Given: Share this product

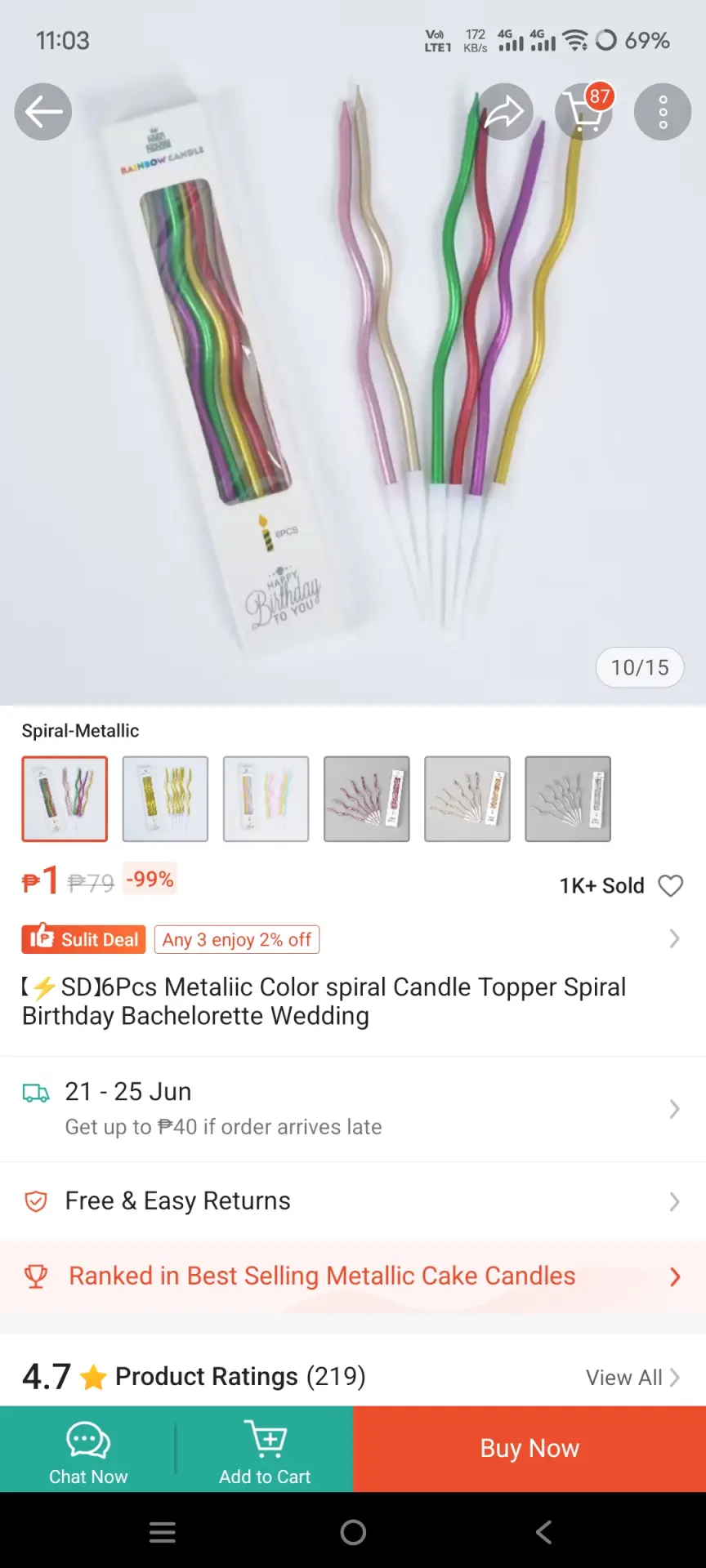Looking at the screenshot, I should [505, 112].
